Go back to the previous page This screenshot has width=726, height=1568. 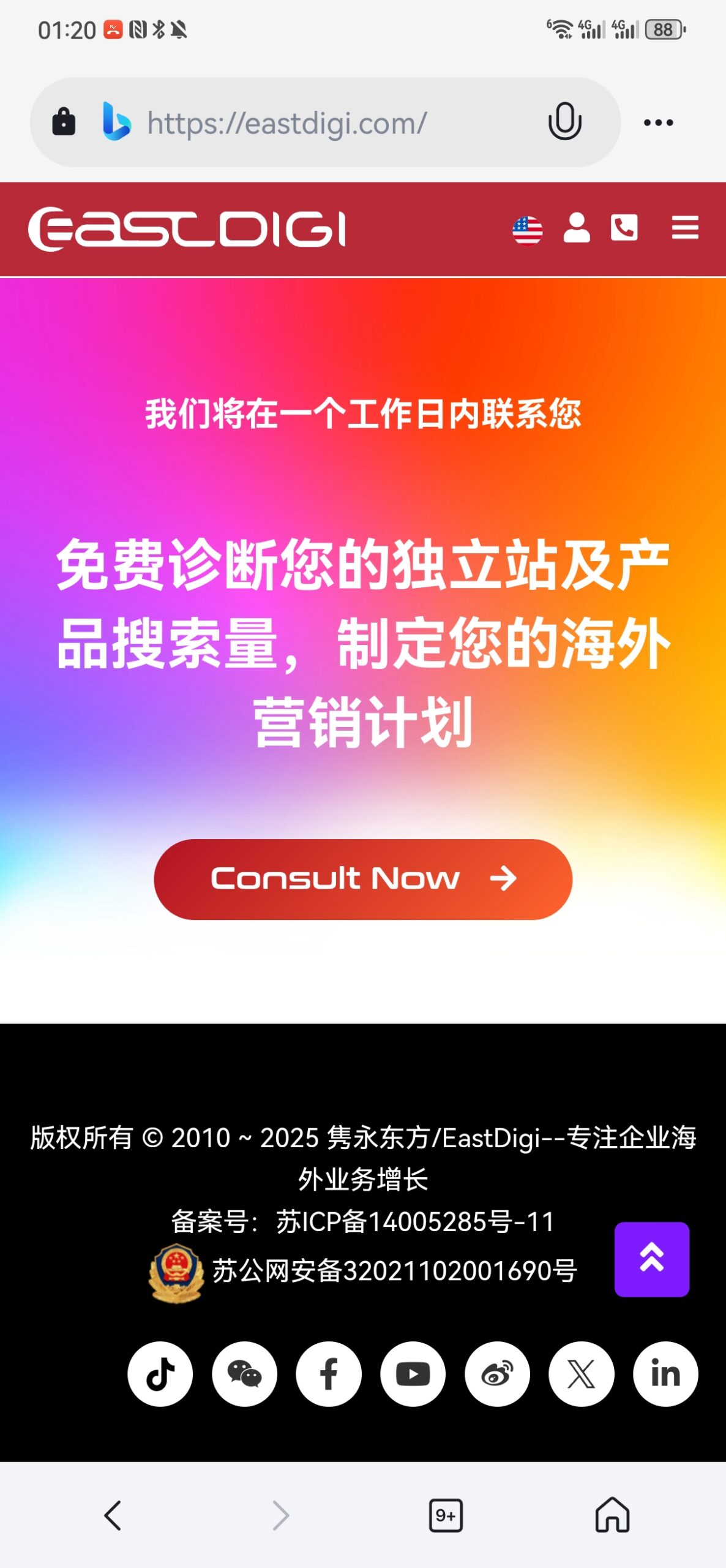[x=113, y=1515]
